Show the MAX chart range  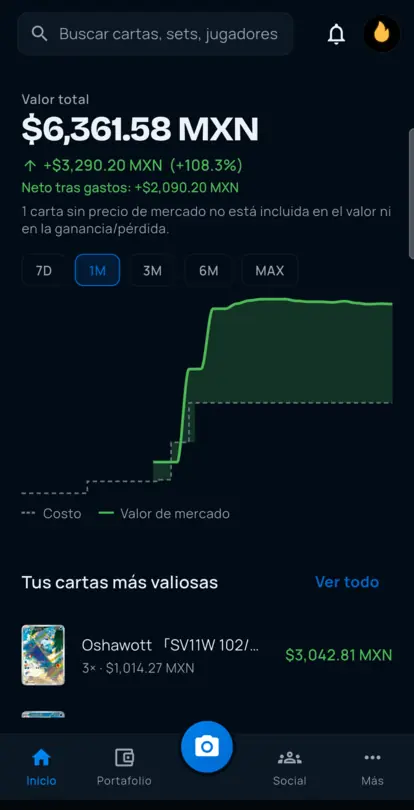click(270, 270)
